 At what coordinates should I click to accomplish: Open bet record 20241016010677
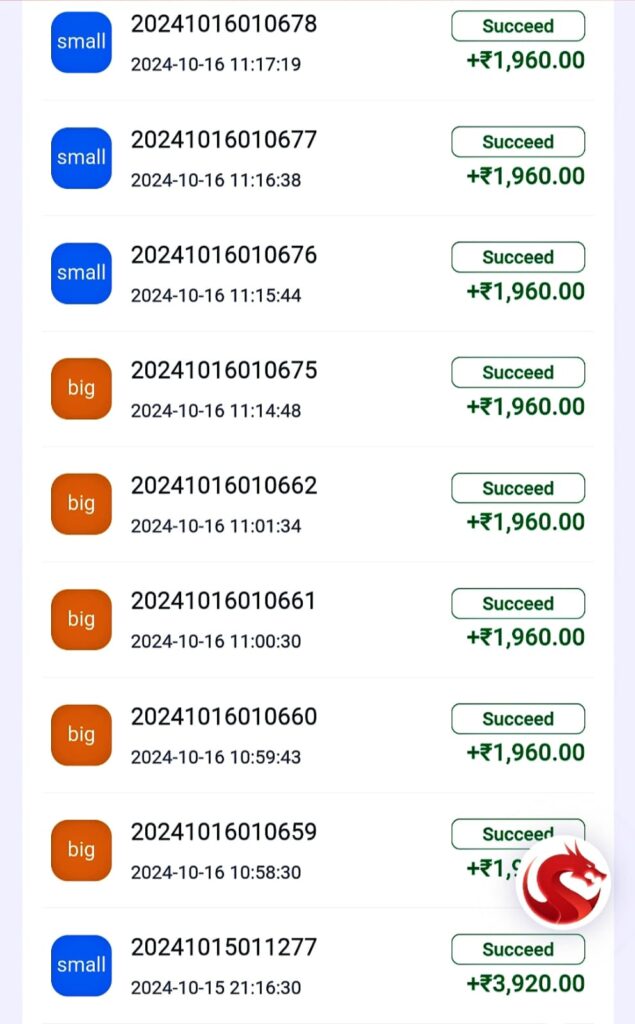pyautogui.click(x=318, y=158)
